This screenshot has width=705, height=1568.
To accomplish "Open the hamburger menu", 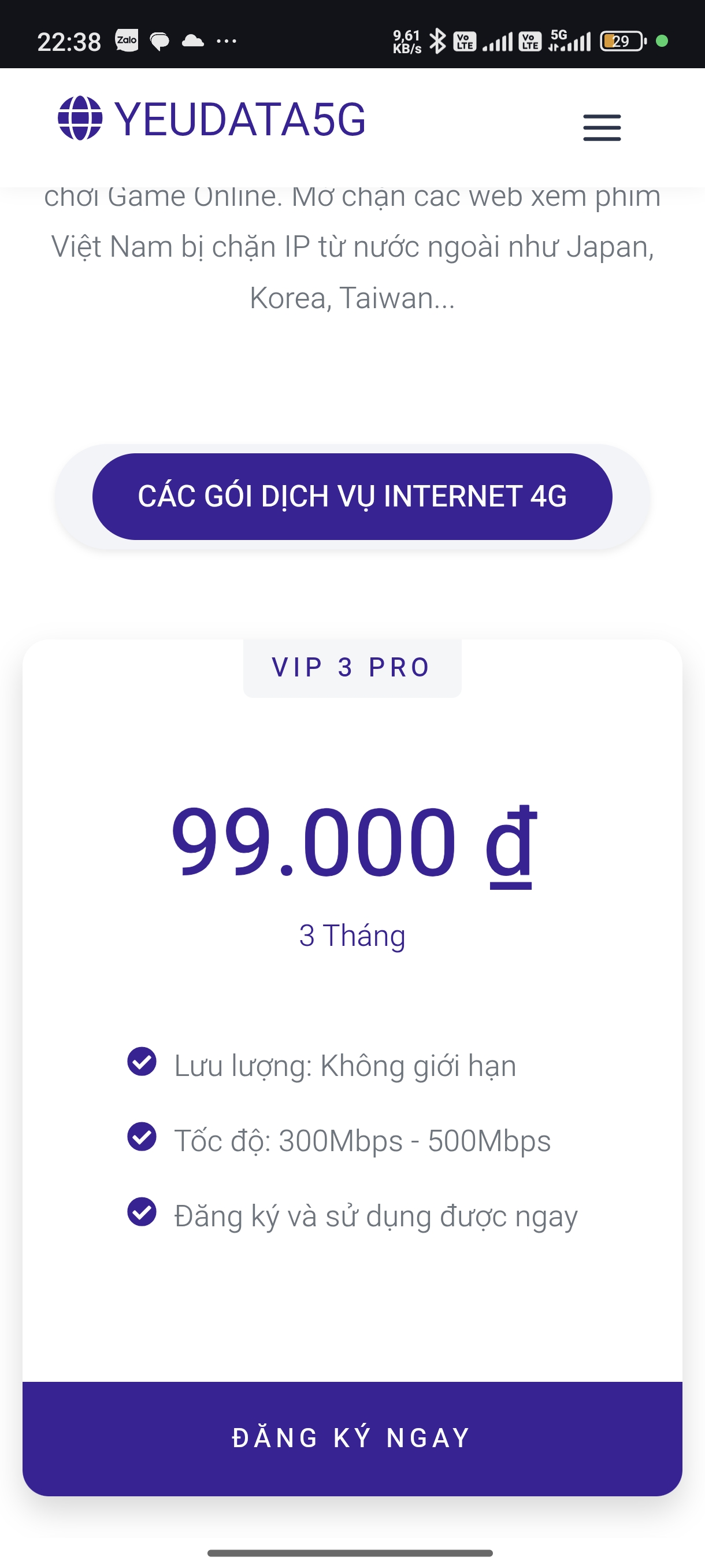I will [x=602, y=127].
